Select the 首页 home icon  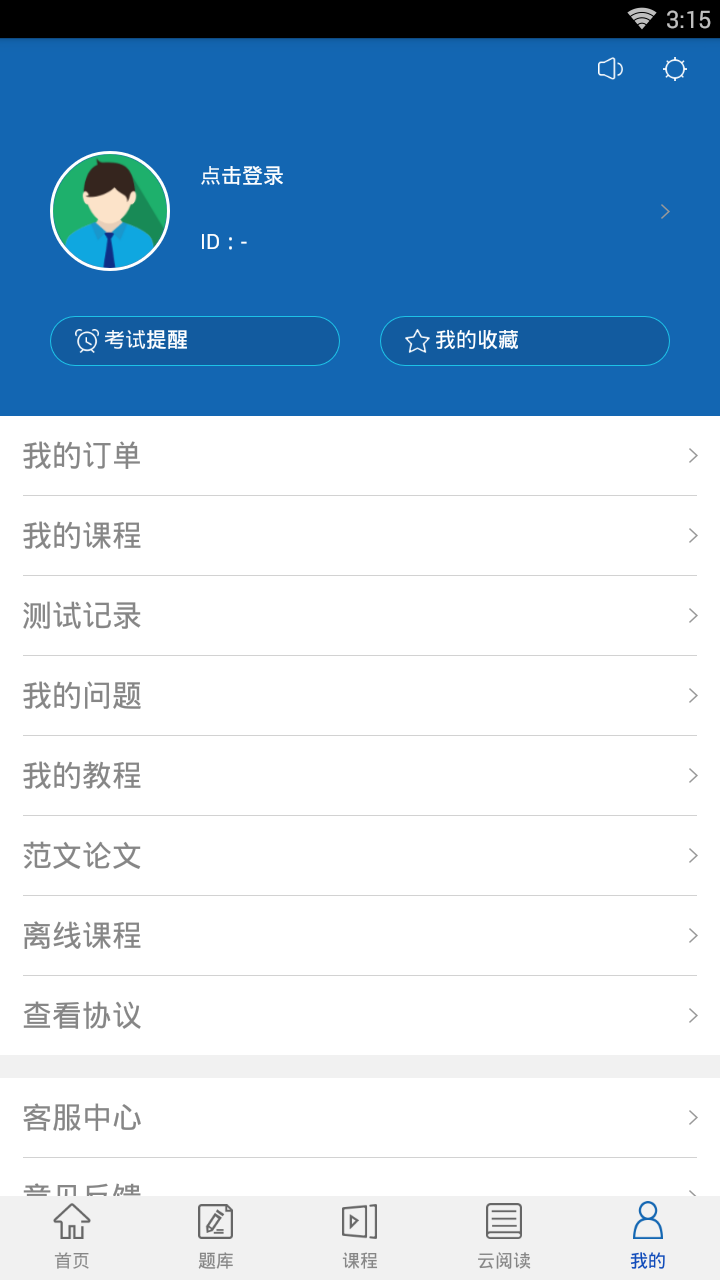tap(70, 1220)
